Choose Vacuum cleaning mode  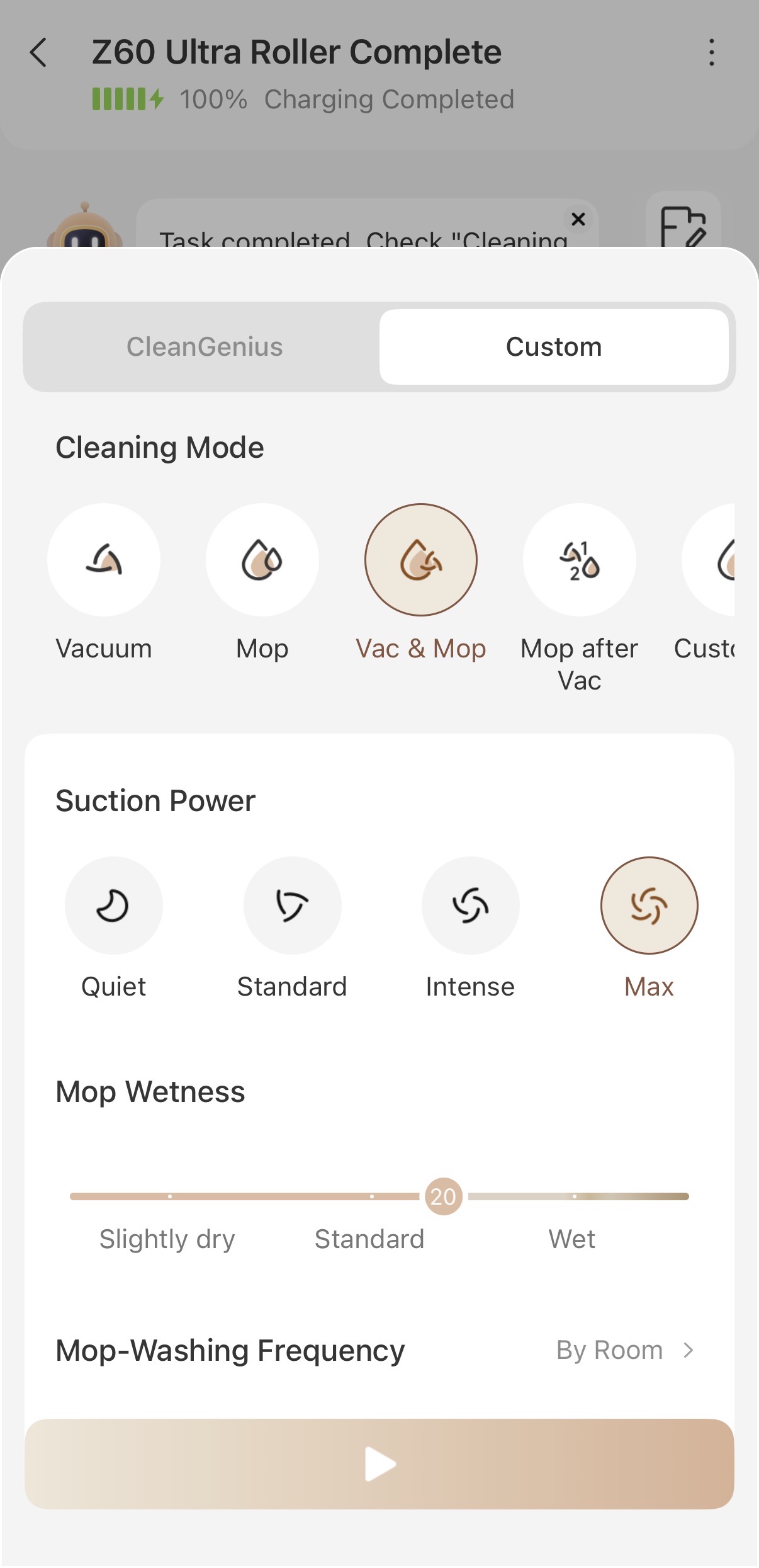(104, 560)
